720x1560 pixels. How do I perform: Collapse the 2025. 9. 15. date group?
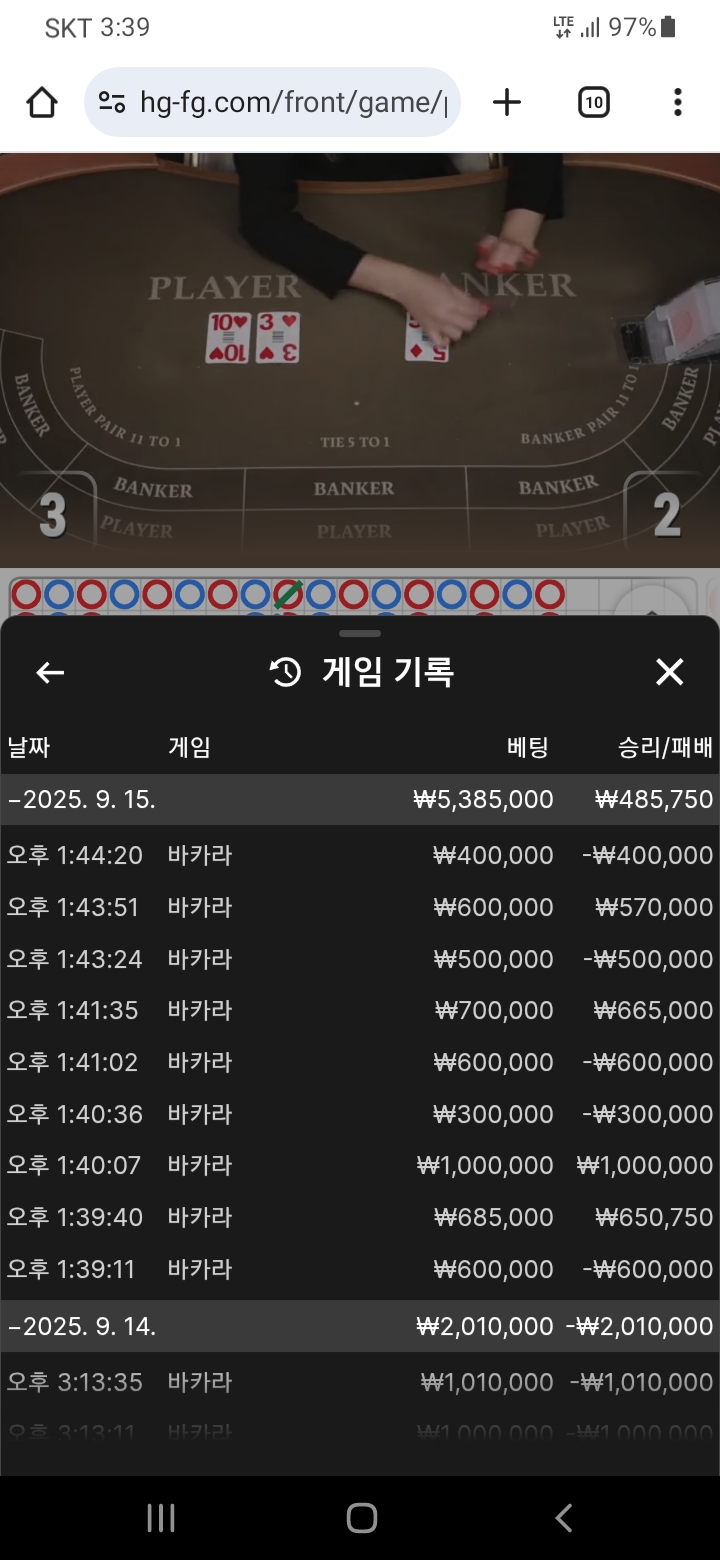[360, 799]
